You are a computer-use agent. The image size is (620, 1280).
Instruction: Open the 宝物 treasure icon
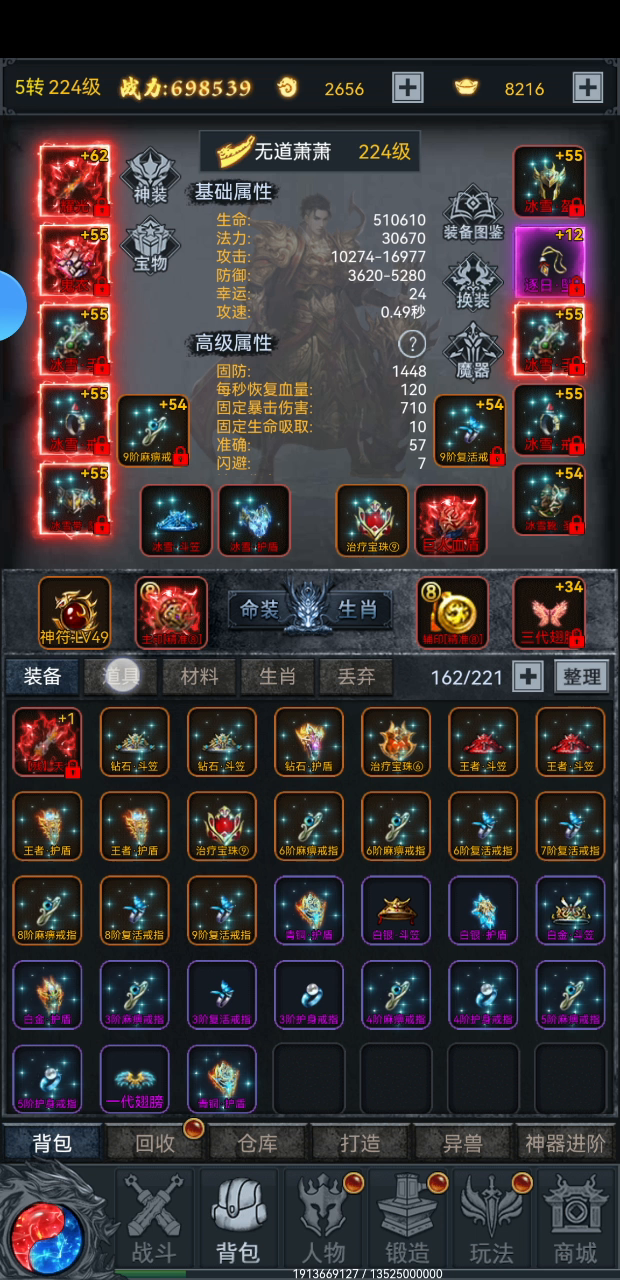click(x=150, y=246)
